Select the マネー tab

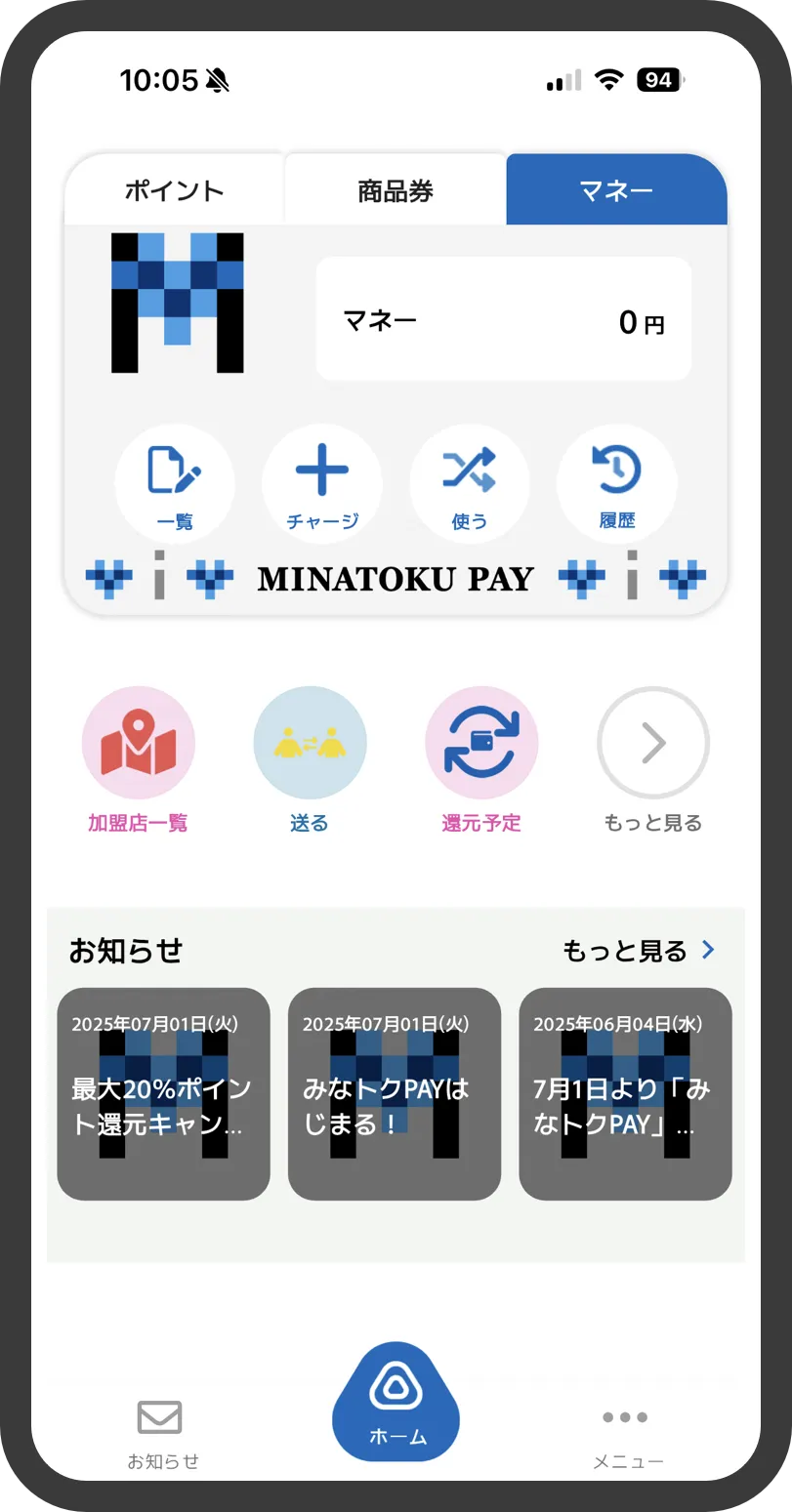pyautogui.click(x=615, y=190)
